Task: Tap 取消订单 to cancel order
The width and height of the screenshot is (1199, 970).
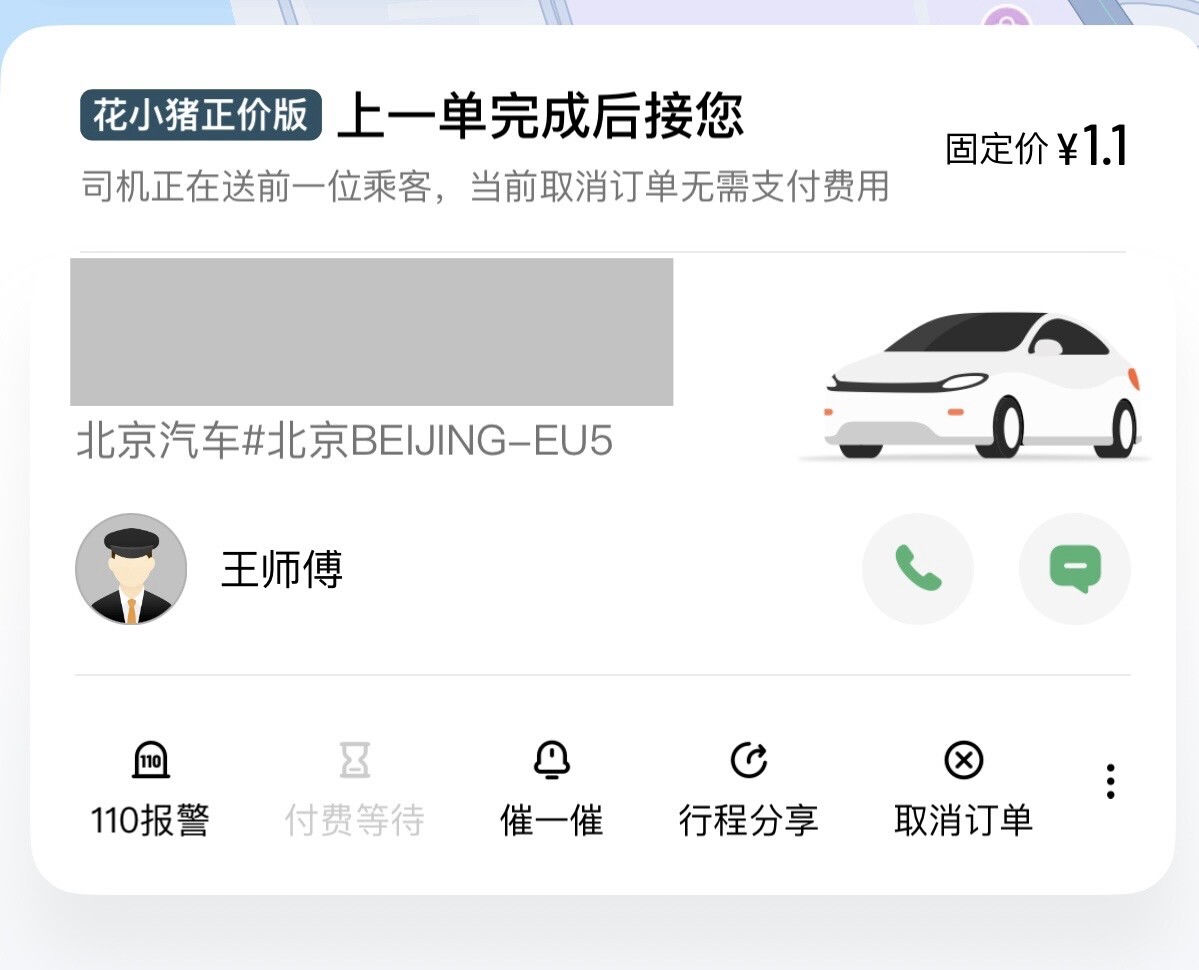Action: coord(963,789)
